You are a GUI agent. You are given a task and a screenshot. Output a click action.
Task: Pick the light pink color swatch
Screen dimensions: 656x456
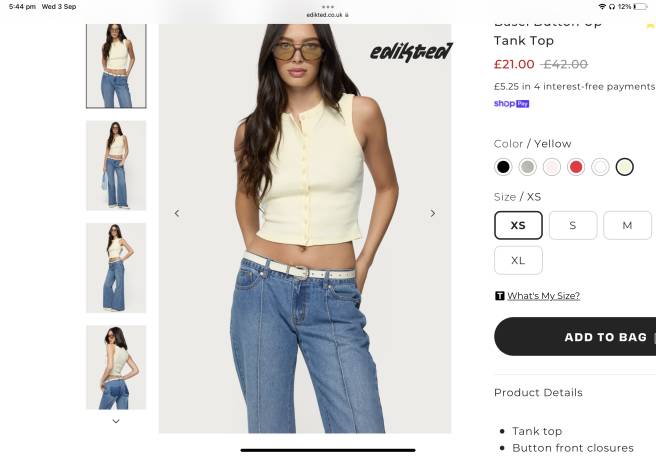click(552, 167)
